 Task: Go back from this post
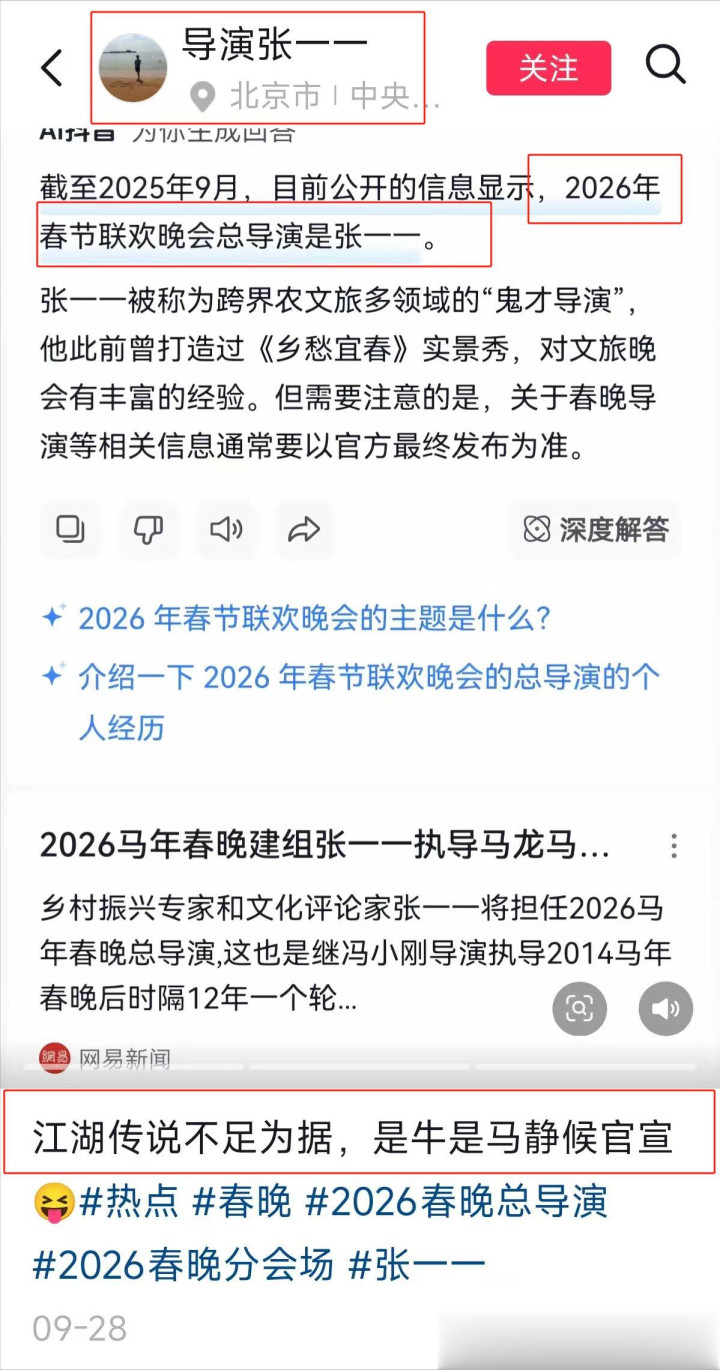[52, 68]
